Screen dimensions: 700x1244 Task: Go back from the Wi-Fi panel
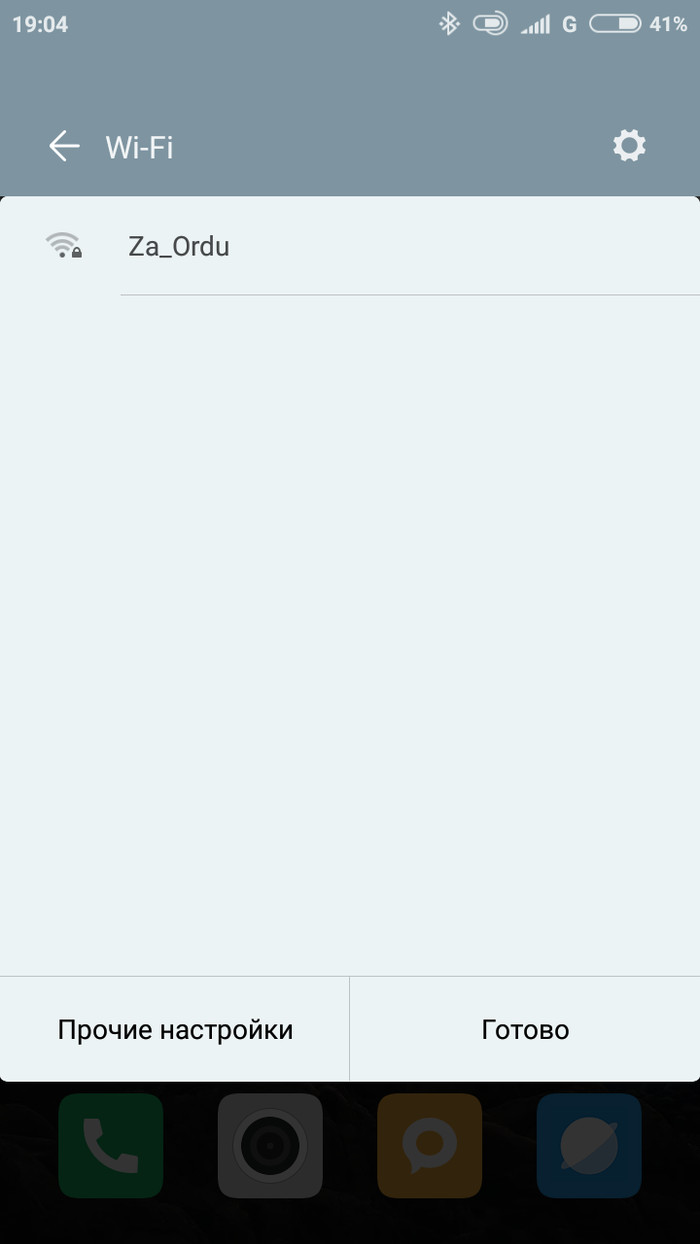pyautogui.click(x=64, y=147)
